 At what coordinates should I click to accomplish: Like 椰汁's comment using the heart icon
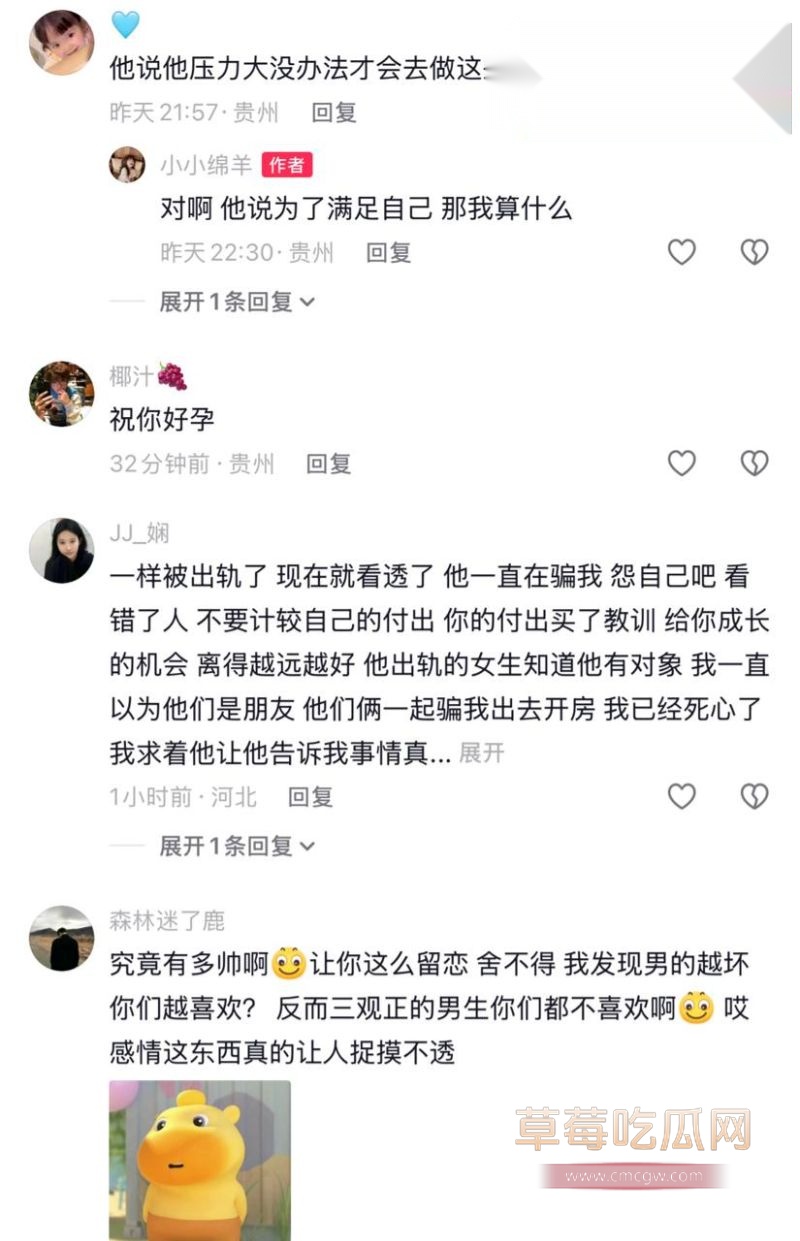(x=681, y=463)
